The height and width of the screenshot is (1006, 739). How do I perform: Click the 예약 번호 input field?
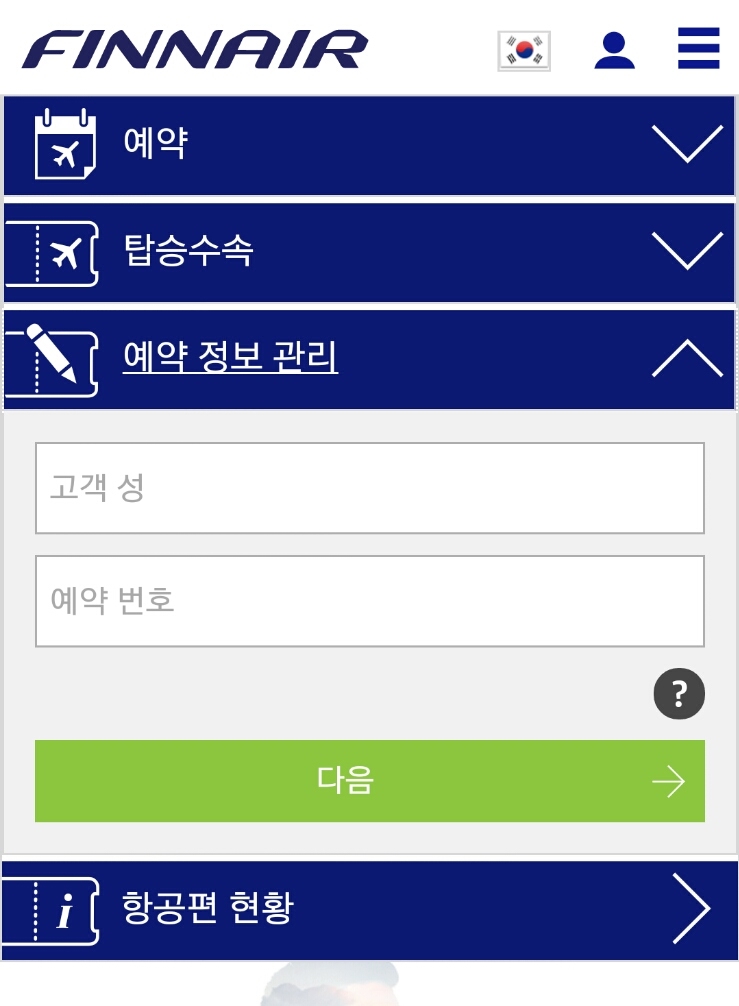(370, 601)
